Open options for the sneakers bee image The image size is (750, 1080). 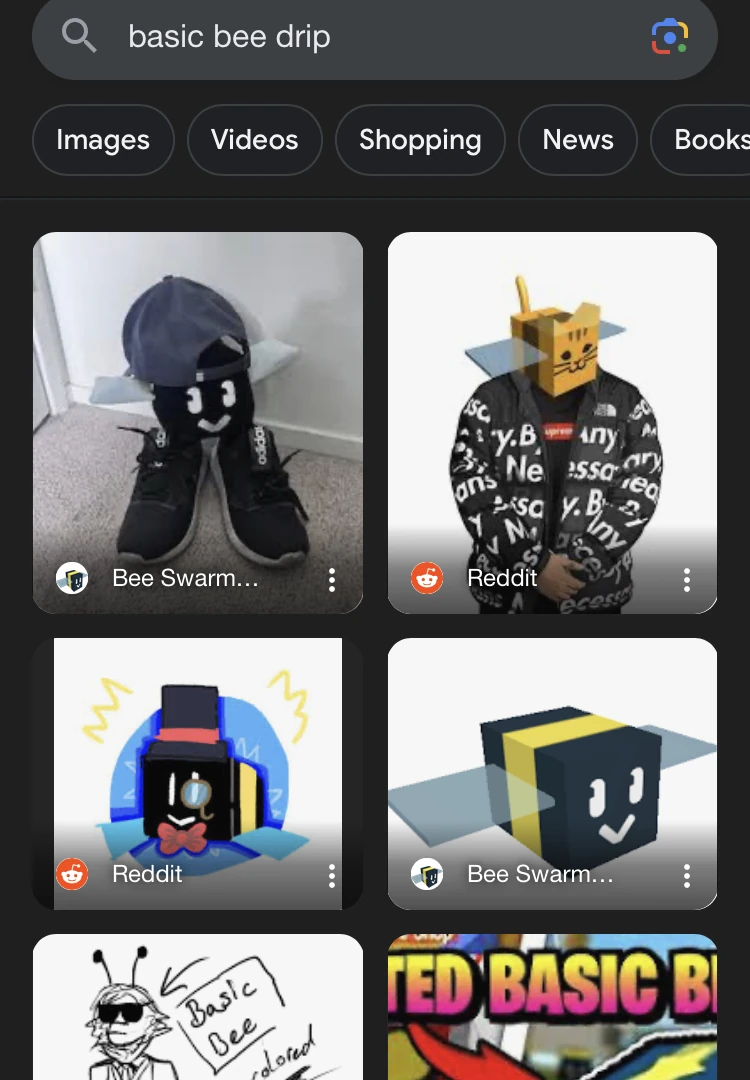tap(332, 580)
